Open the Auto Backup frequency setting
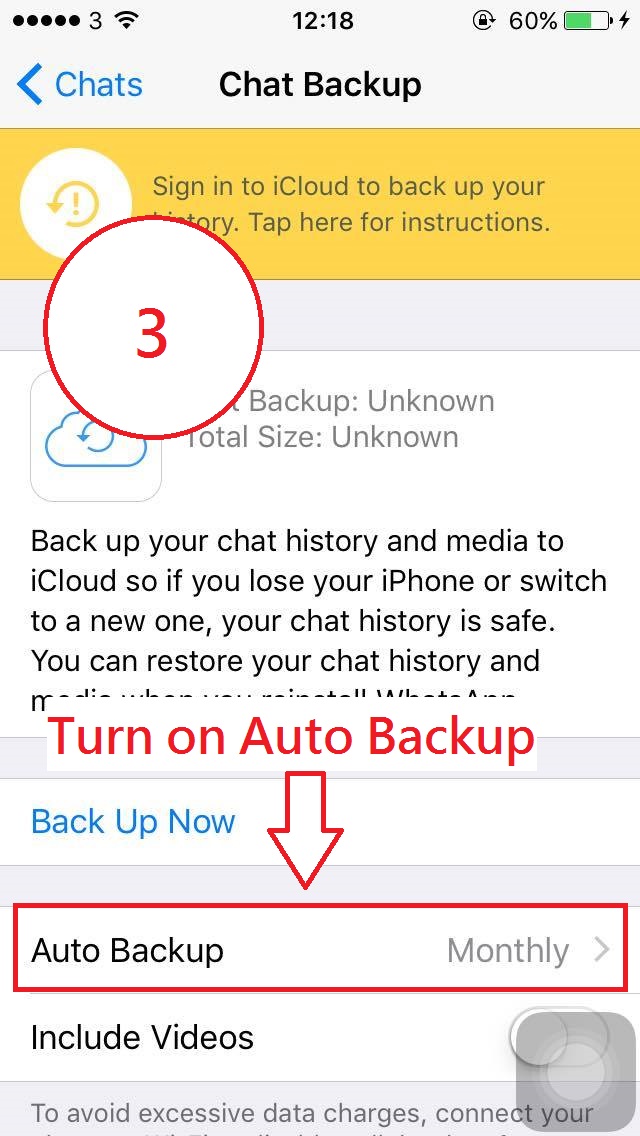 tap(320, 949)
